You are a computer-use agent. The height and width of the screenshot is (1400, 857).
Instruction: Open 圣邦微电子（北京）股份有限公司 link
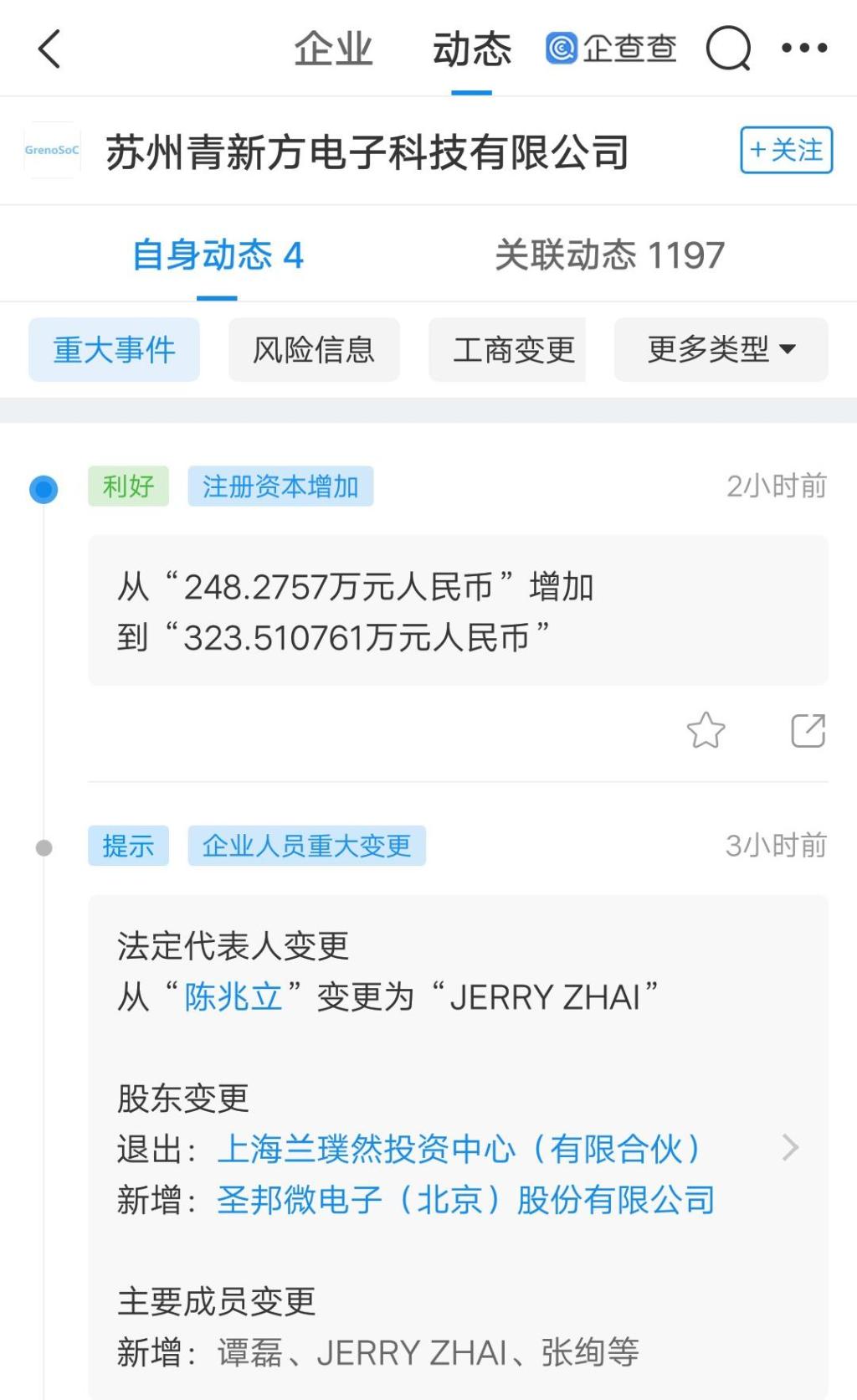pos(466,1199)
